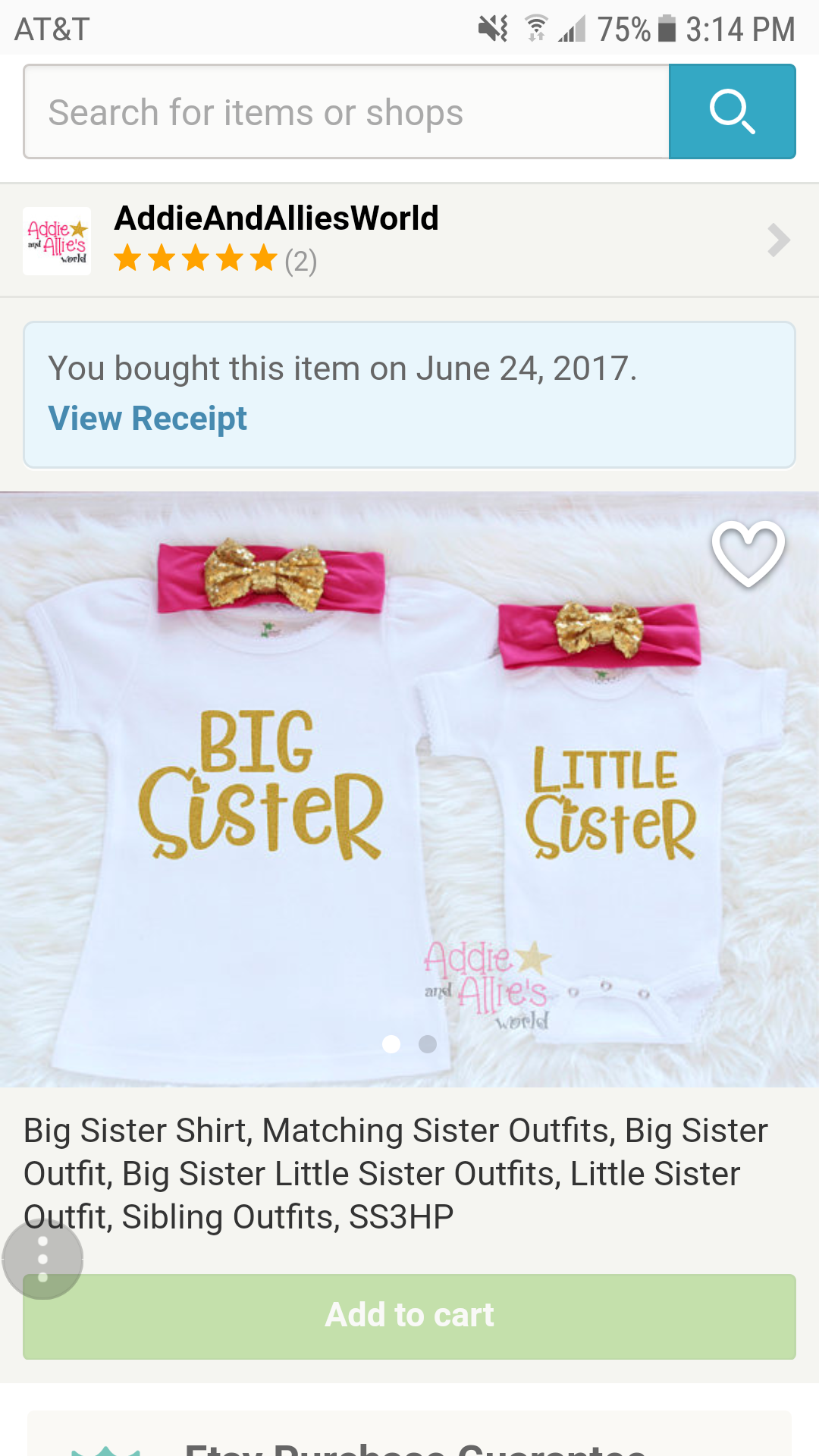
Task: Tap the blue magnifier search button
Action: point(732,112)
